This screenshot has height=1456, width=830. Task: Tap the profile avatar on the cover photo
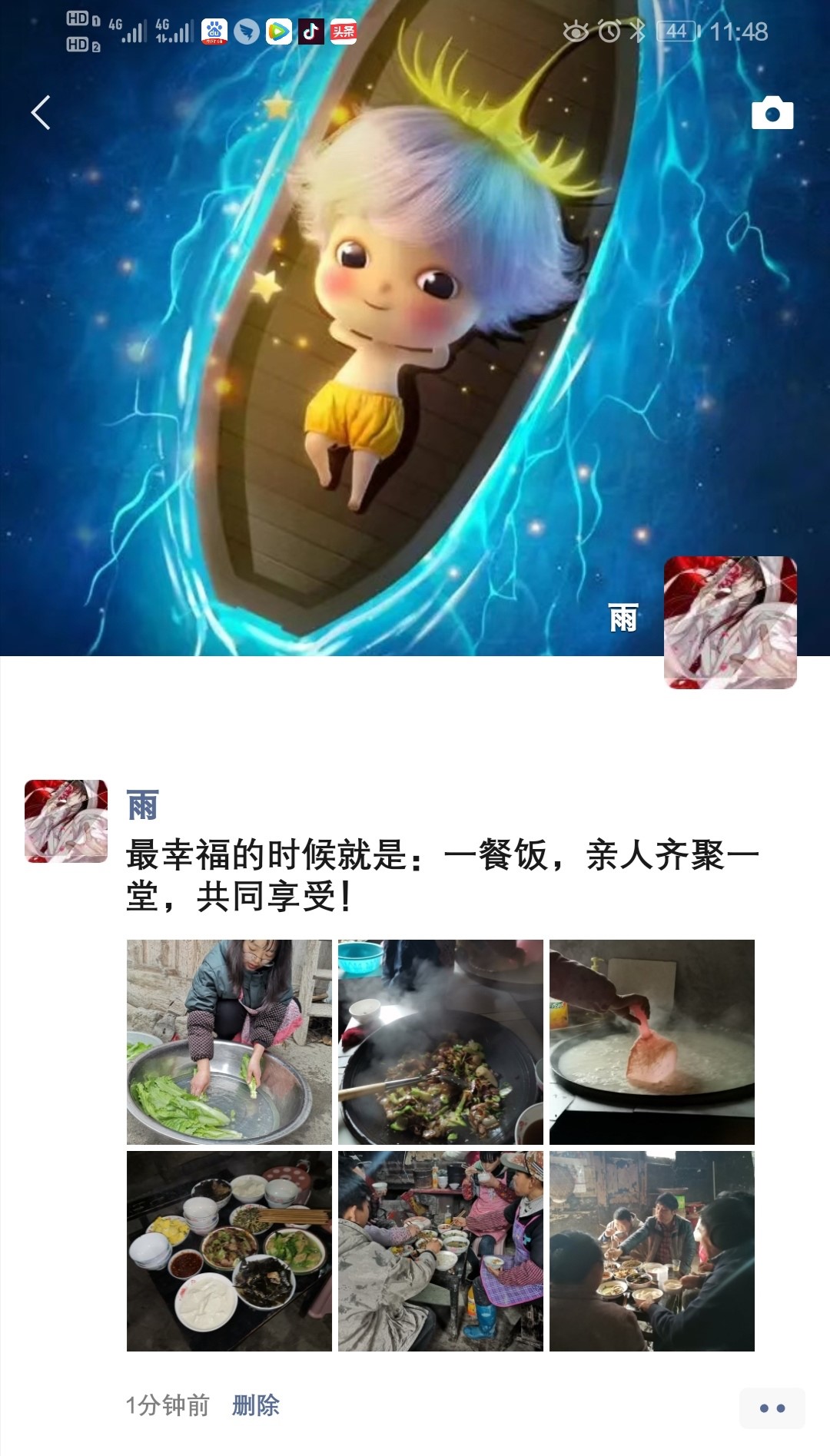(729, 622)
